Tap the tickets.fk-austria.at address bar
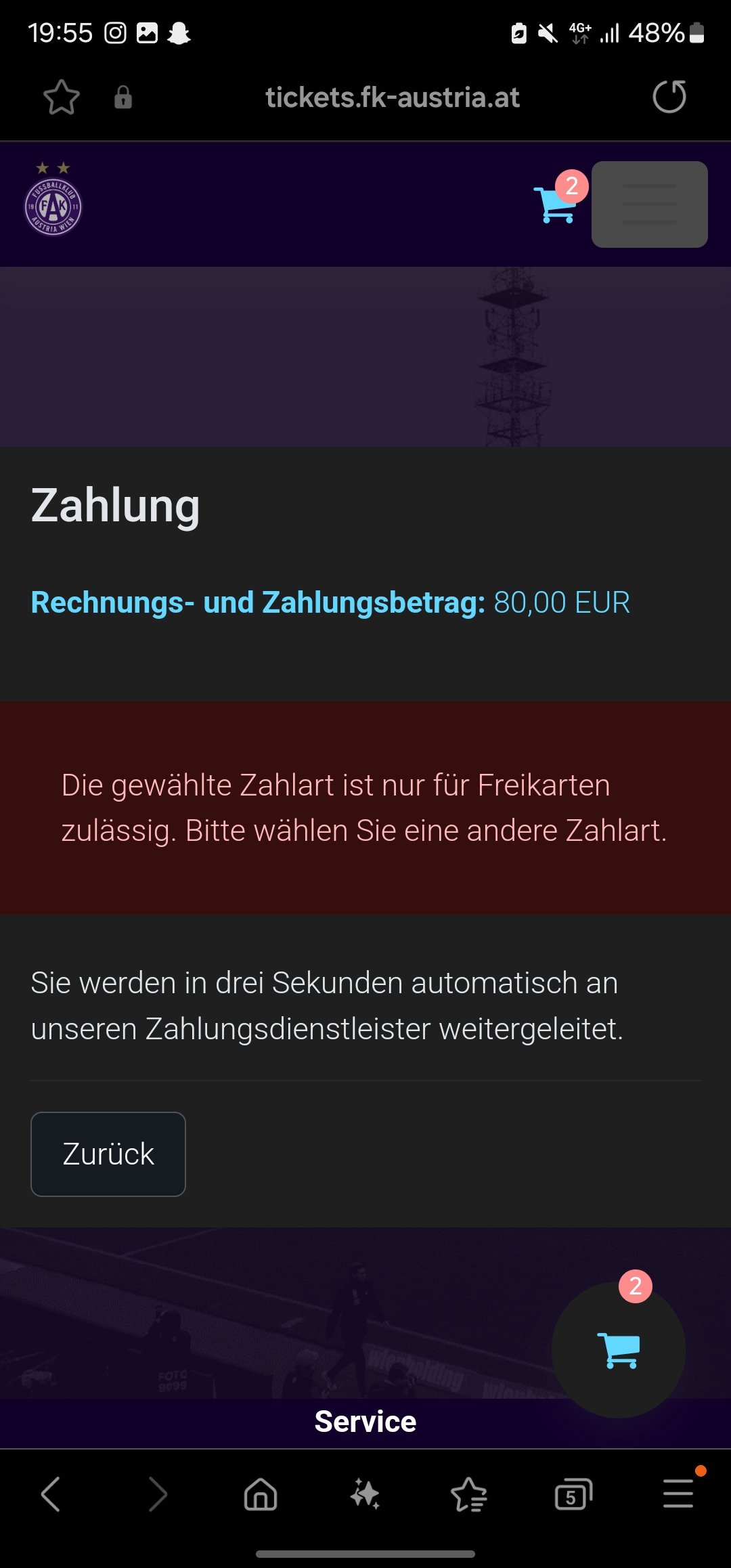The width and height of the screenshot is (731, 1568). pos(393,97)
